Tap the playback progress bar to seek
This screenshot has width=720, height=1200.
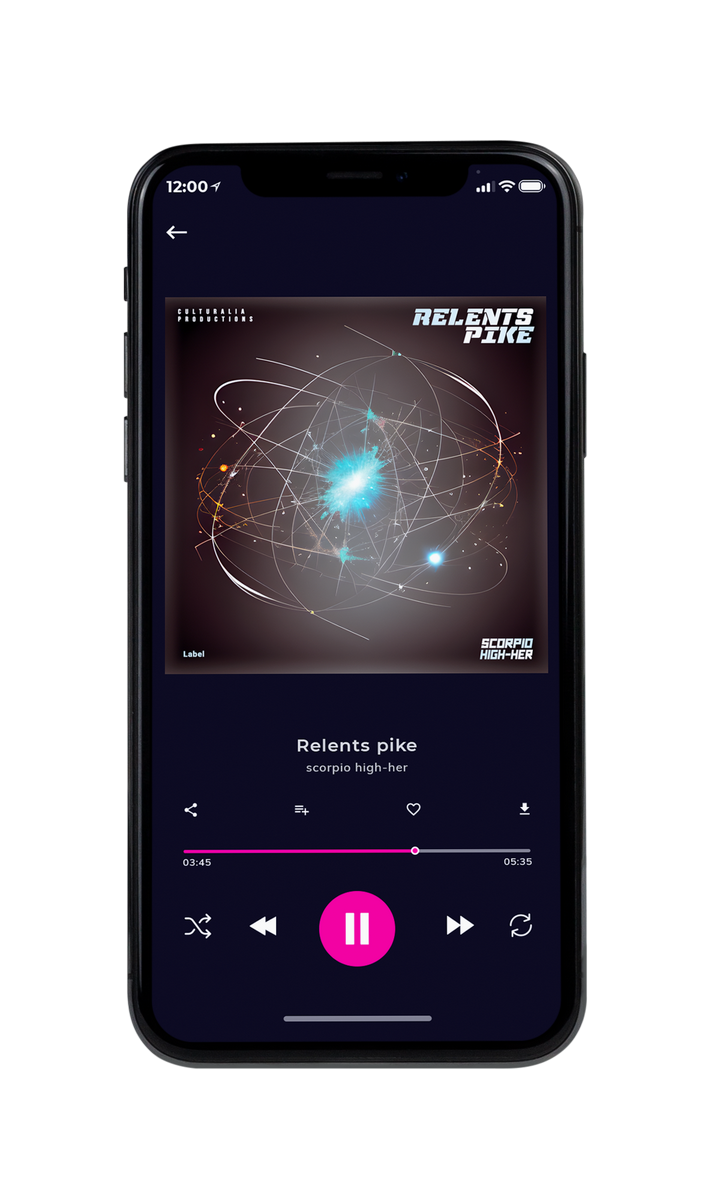[x=357, y=851]
